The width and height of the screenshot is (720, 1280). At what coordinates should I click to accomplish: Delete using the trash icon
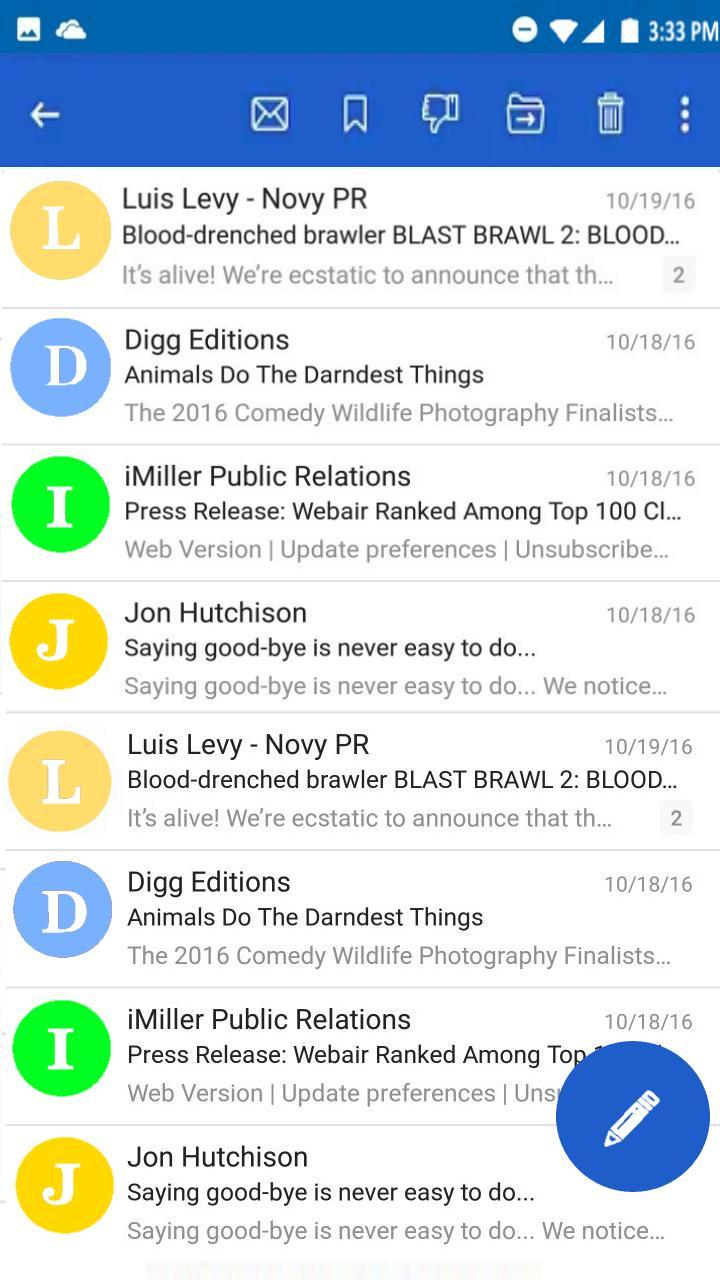(x=610, y=114)
